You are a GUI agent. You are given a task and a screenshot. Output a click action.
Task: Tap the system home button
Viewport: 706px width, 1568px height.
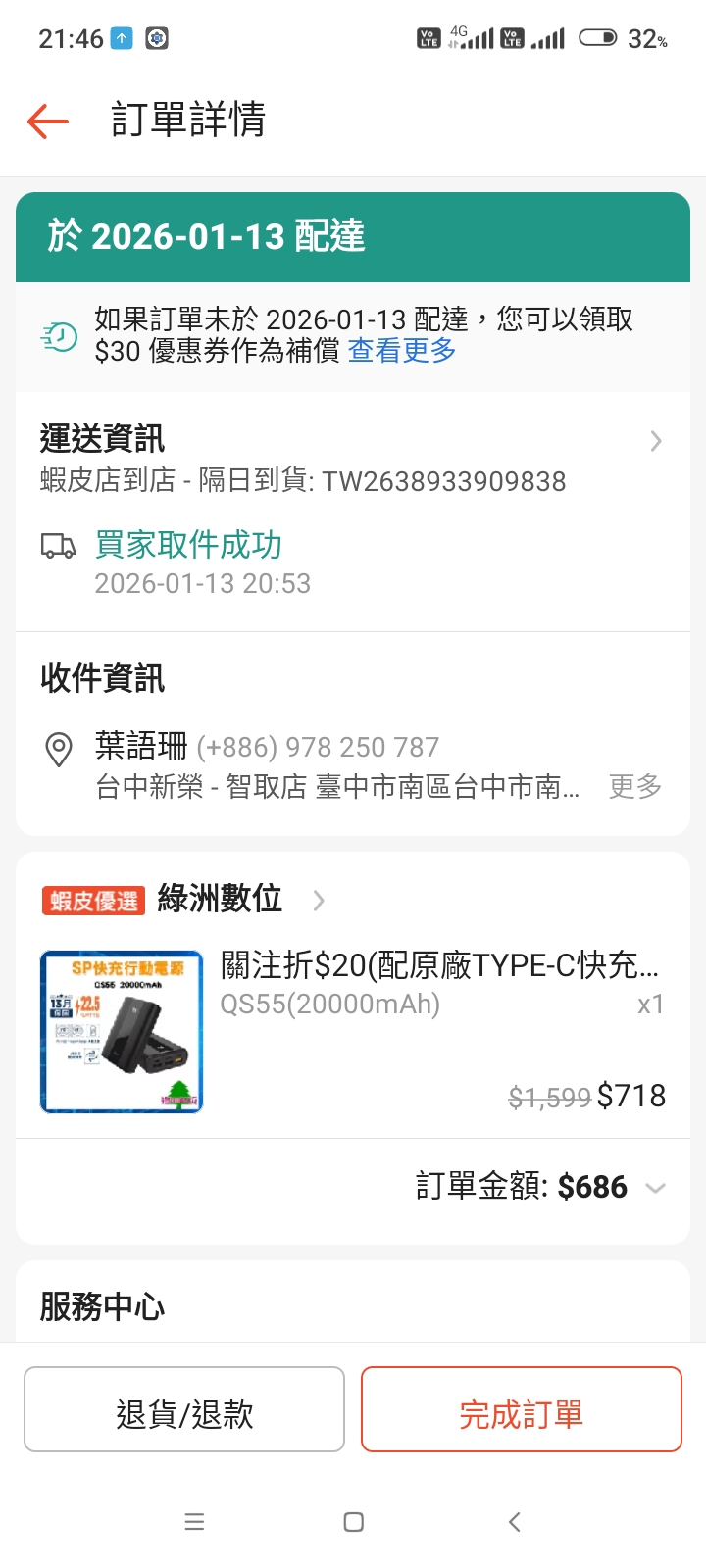tap(354, 1522)
